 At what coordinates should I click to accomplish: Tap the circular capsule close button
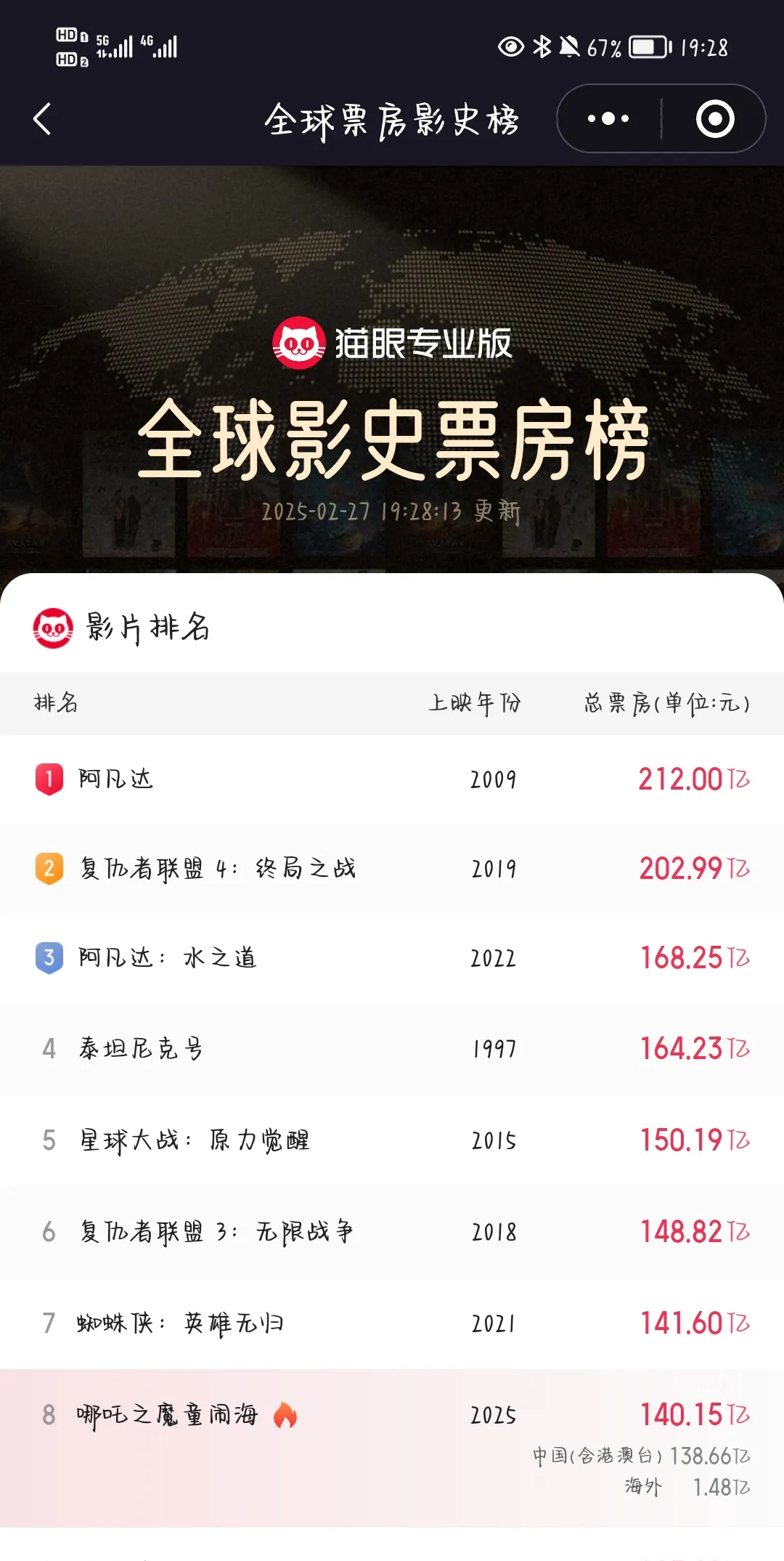[714, 118]
